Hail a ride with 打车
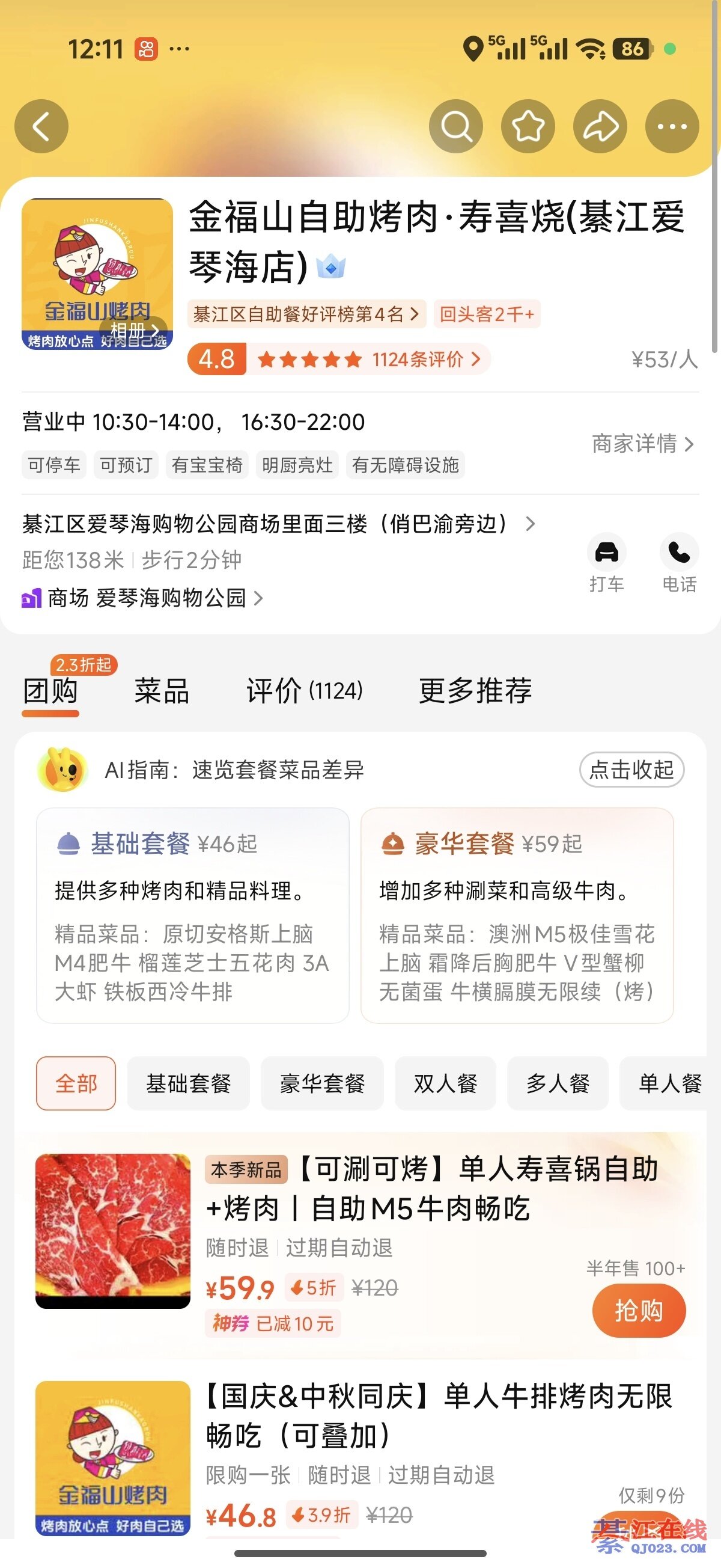Screen dimensions: 721x1568 [x=606, y=562]
